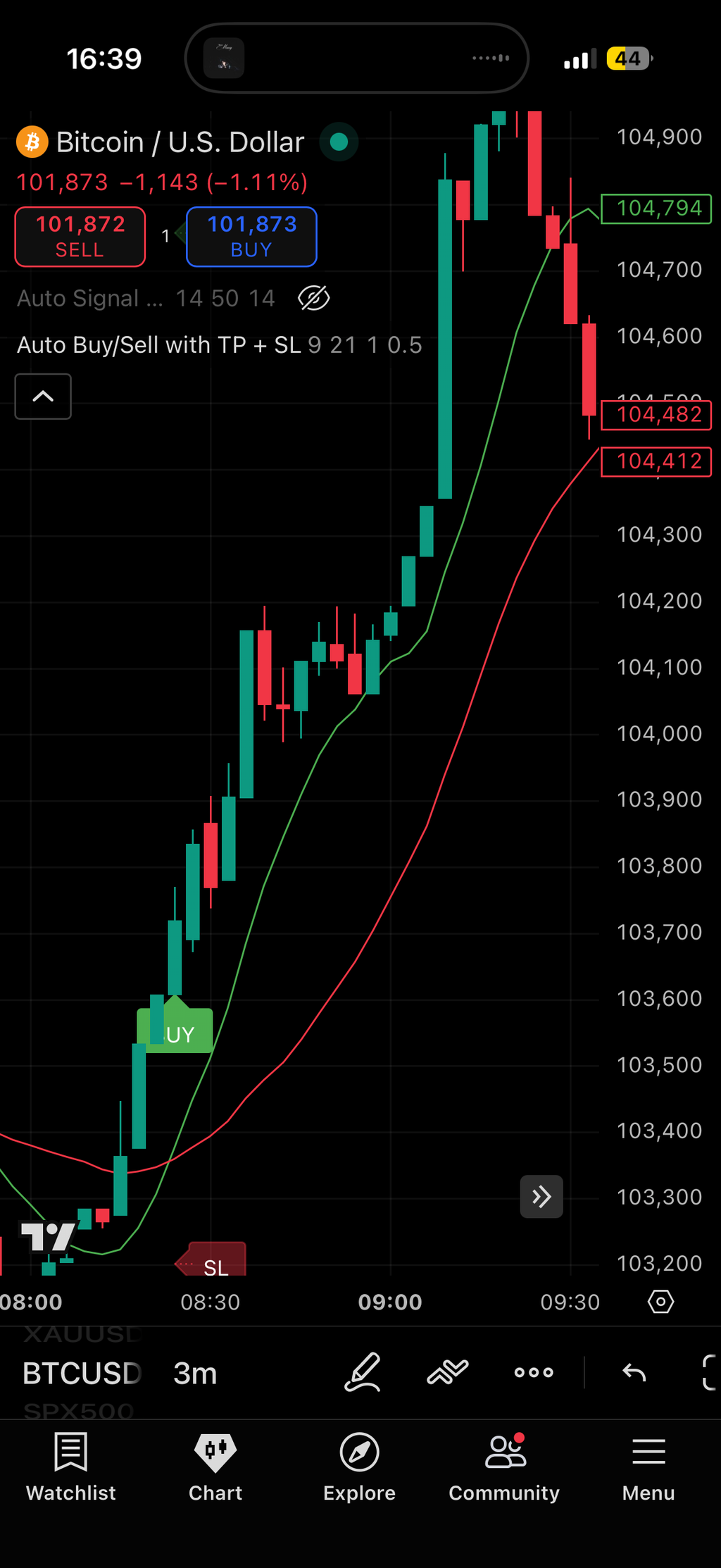This screenshot has width=721, height=1568.
Task: Open the Bitcoin / U.S. Dollar symbol title
Action: coord(180,142)
